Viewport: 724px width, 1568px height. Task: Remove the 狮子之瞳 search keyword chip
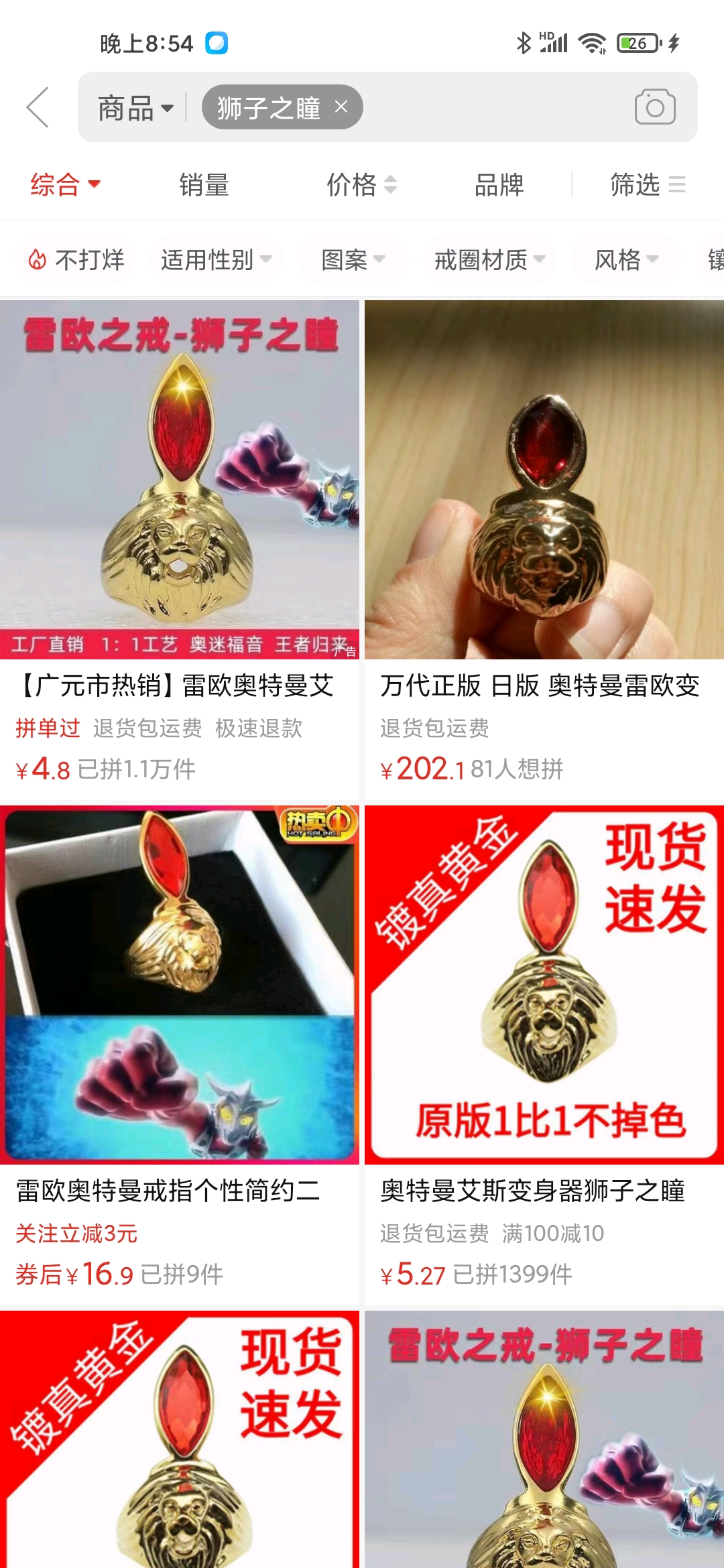[x=341, y=107]
